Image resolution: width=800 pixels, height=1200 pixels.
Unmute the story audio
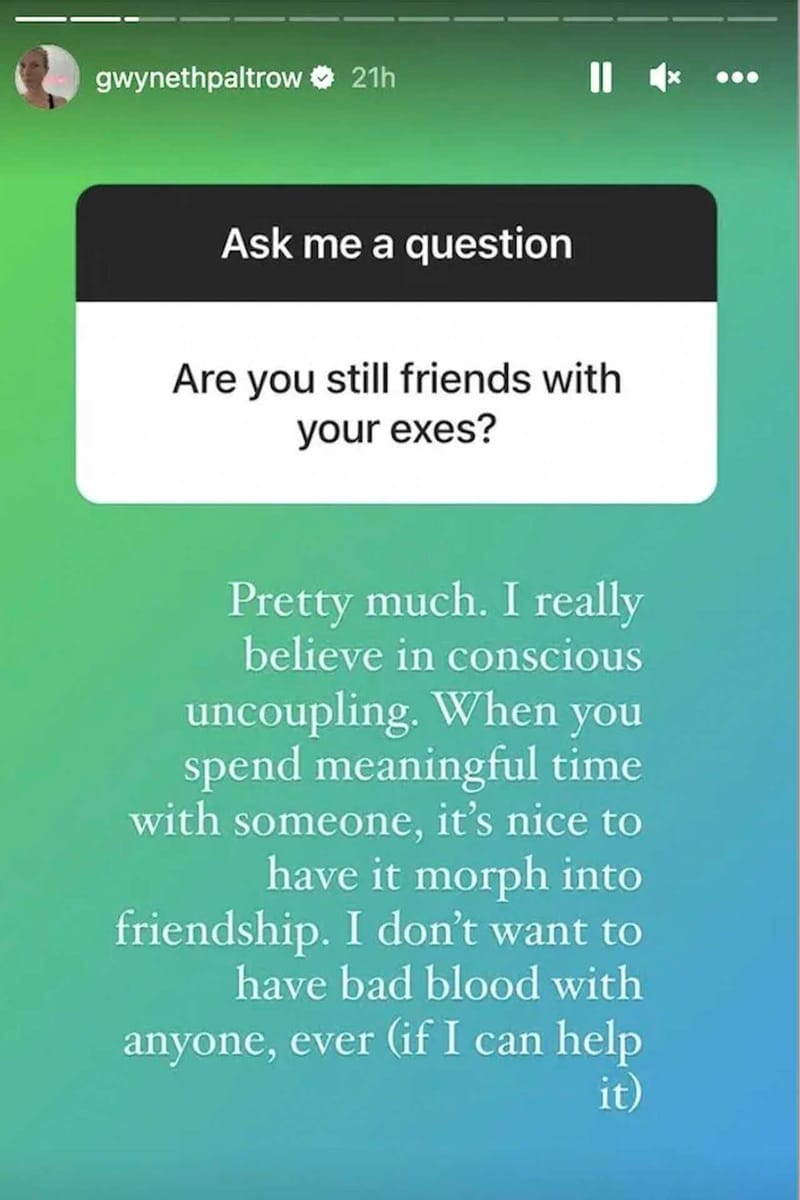point(664,78)
